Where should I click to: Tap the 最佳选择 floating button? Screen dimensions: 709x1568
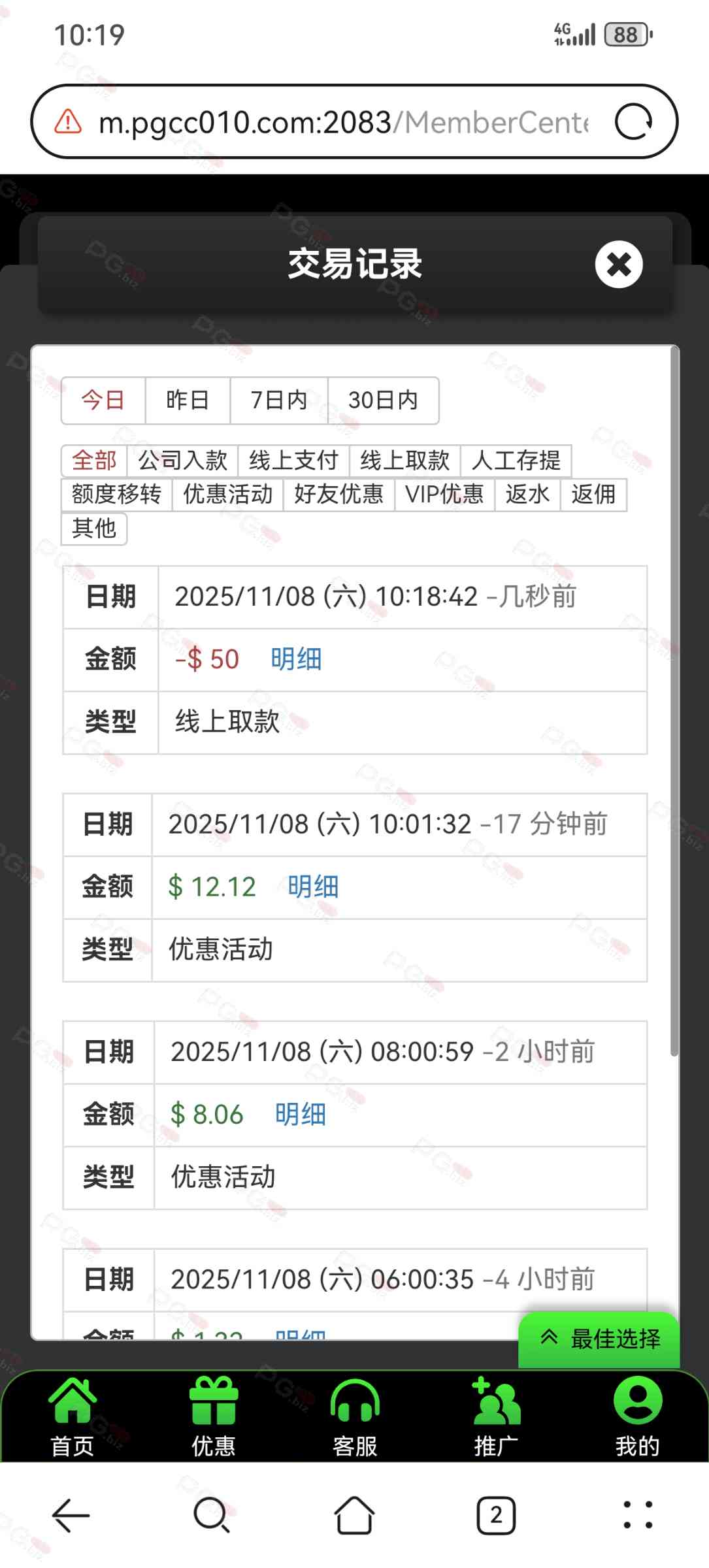tap(599, 1339)
